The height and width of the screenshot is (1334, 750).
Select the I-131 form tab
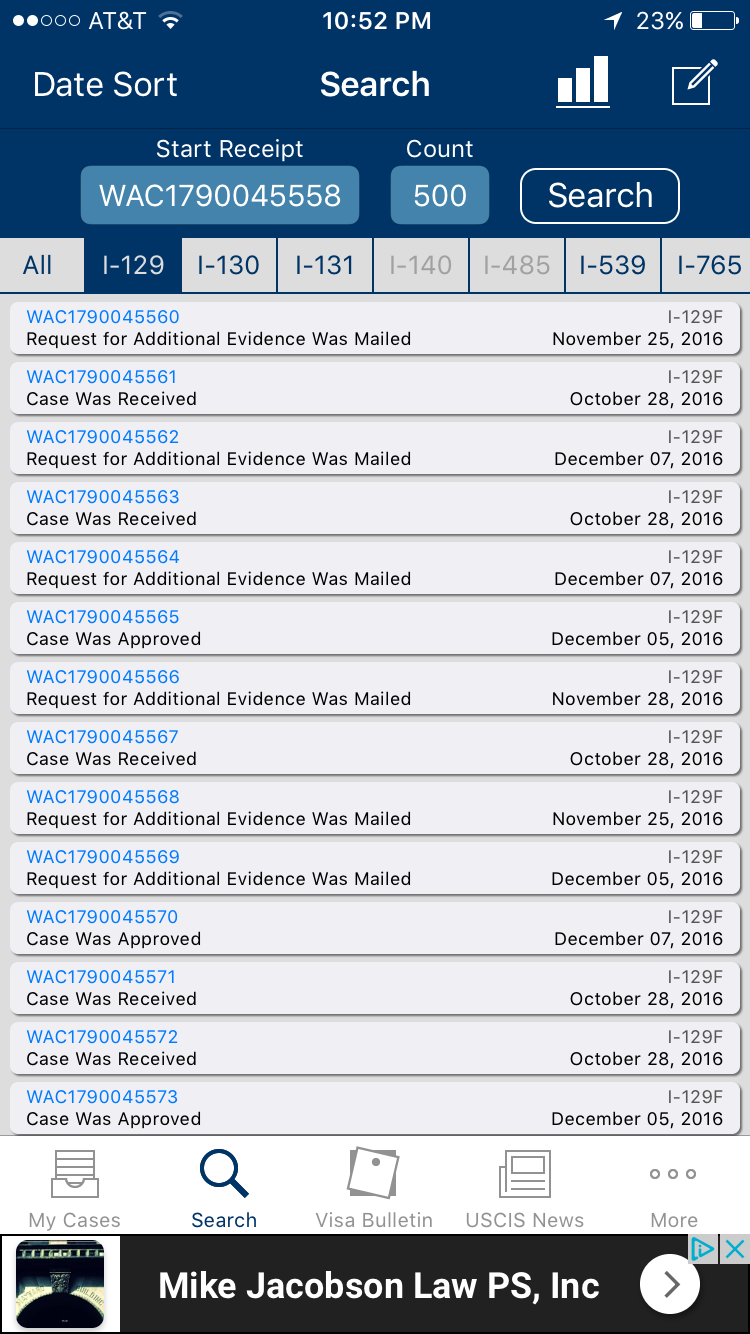[x=325, y=265]
